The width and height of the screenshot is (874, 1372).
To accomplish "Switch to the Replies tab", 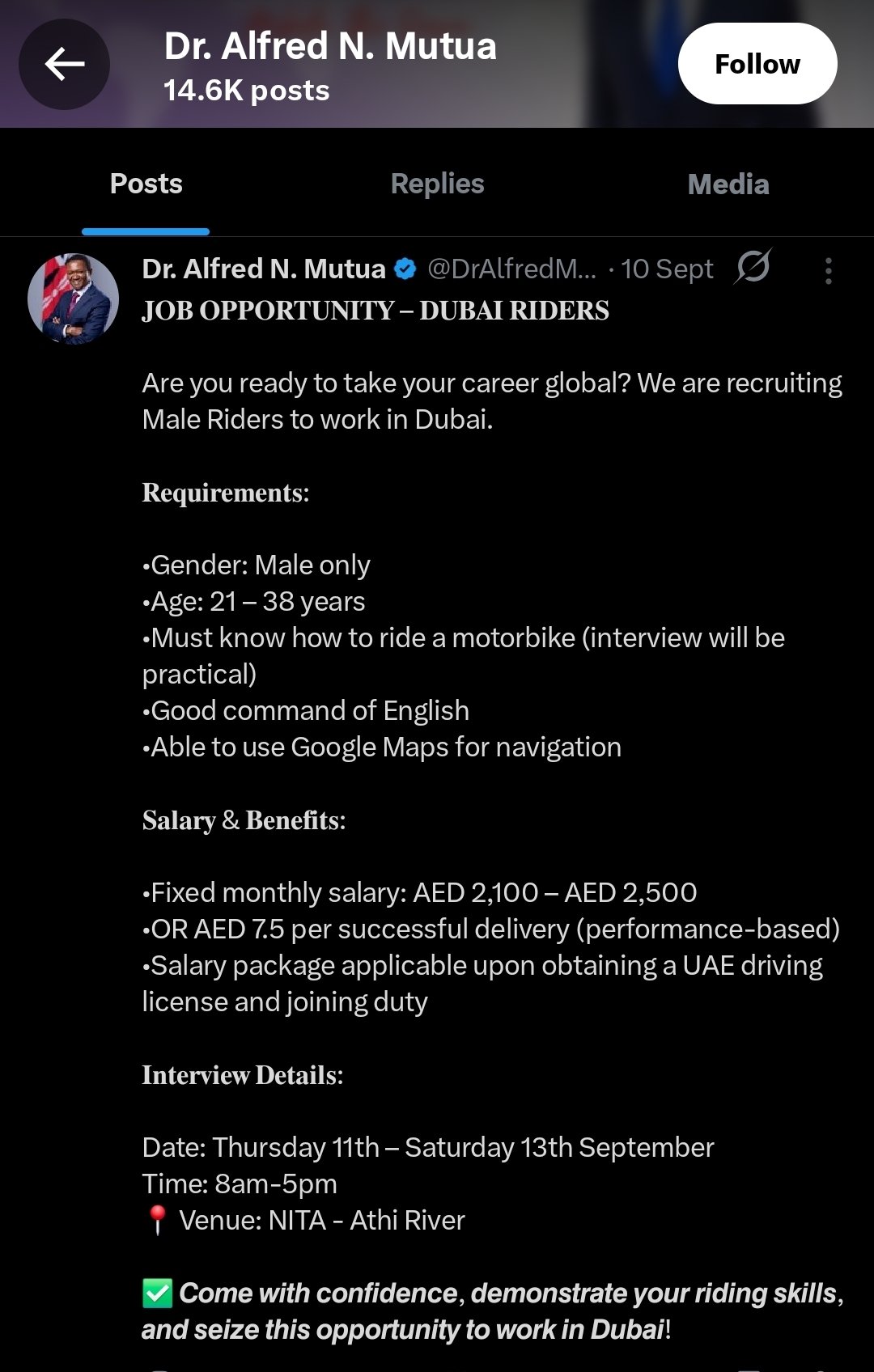I will coord(437,184).
